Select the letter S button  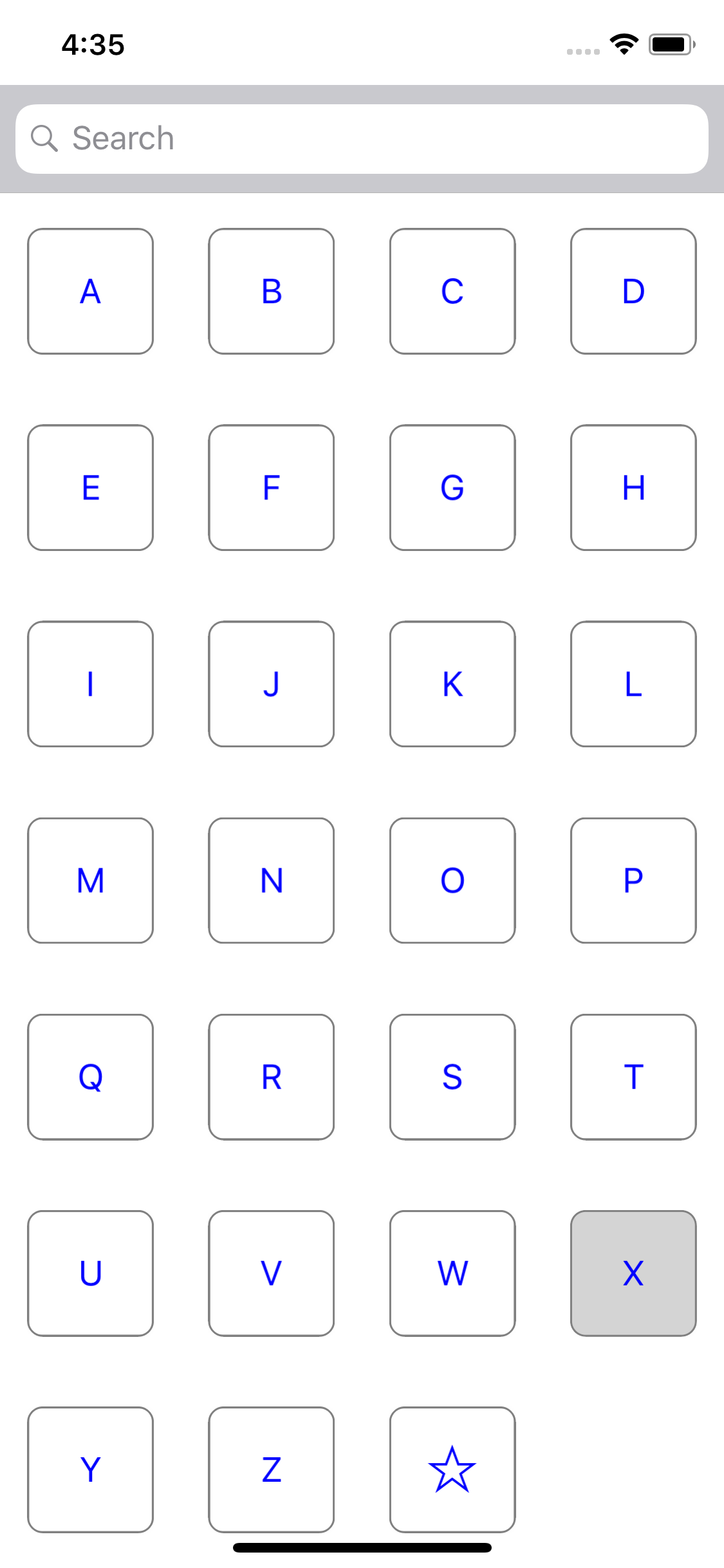(452, 1078)
